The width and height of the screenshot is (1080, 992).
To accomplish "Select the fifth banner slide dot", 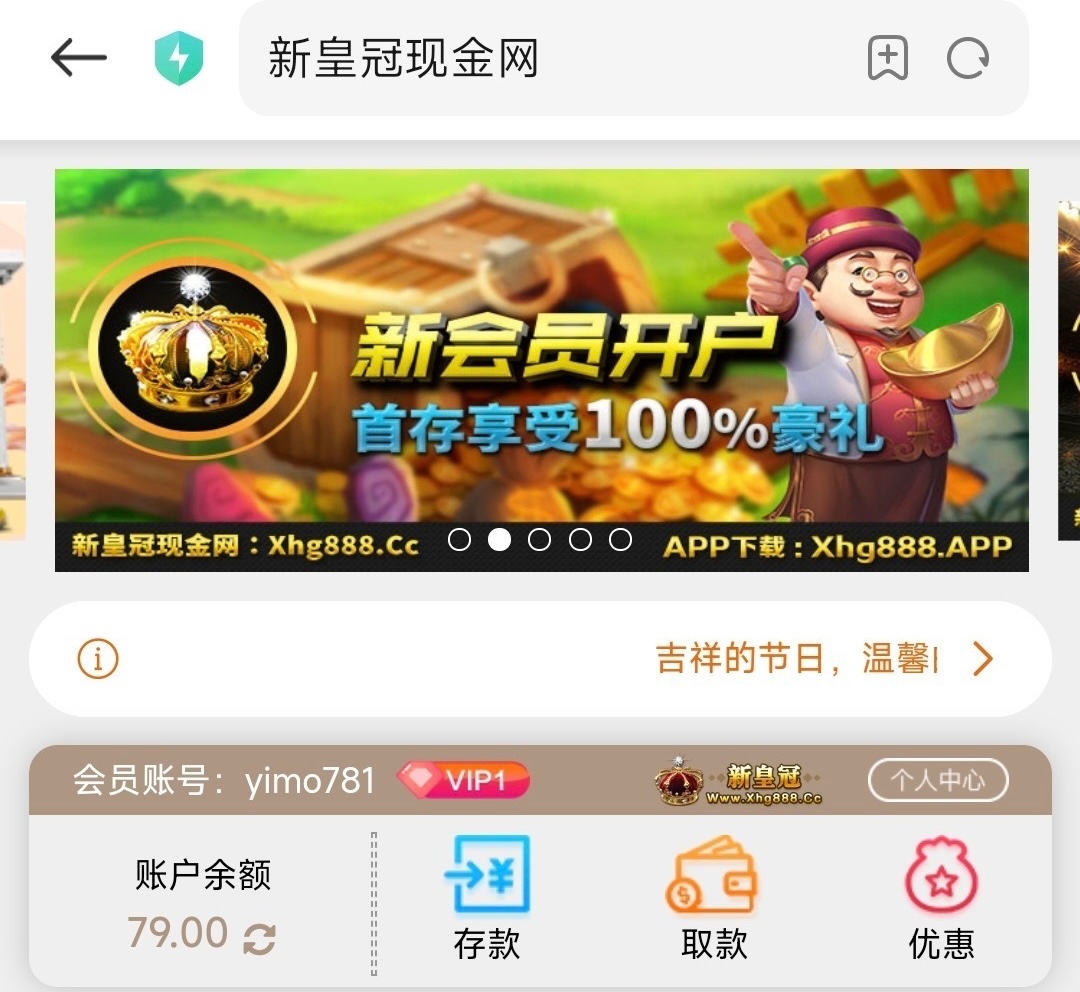I will coord(620,540).
